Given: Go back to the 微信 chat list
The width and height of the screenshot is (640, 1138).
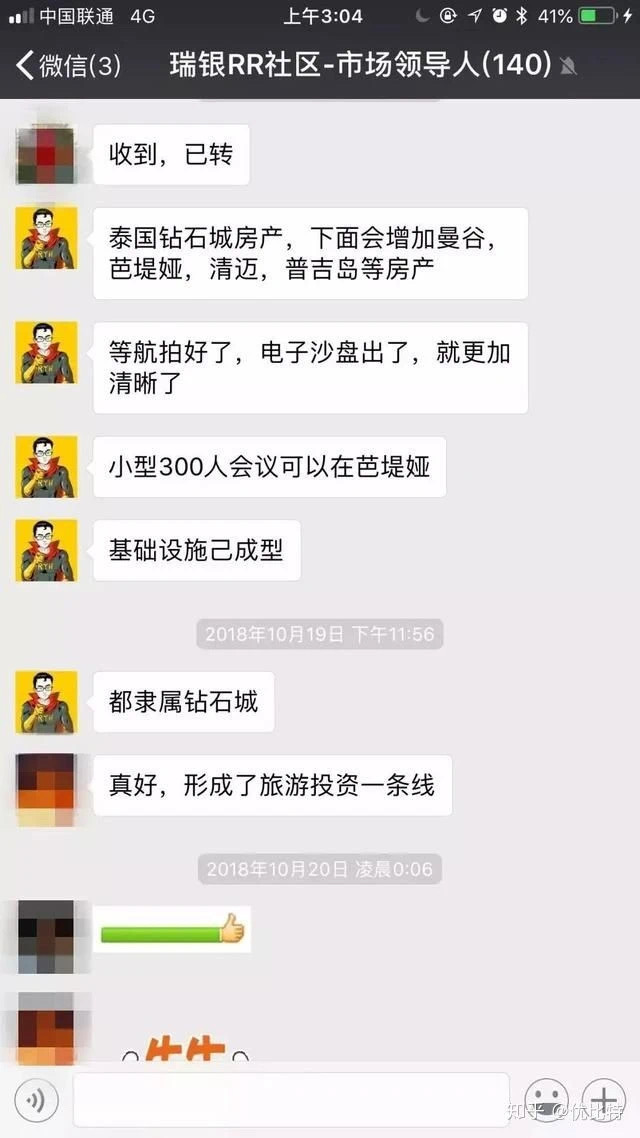Looking at the screenshot, I should coord(68,66).
